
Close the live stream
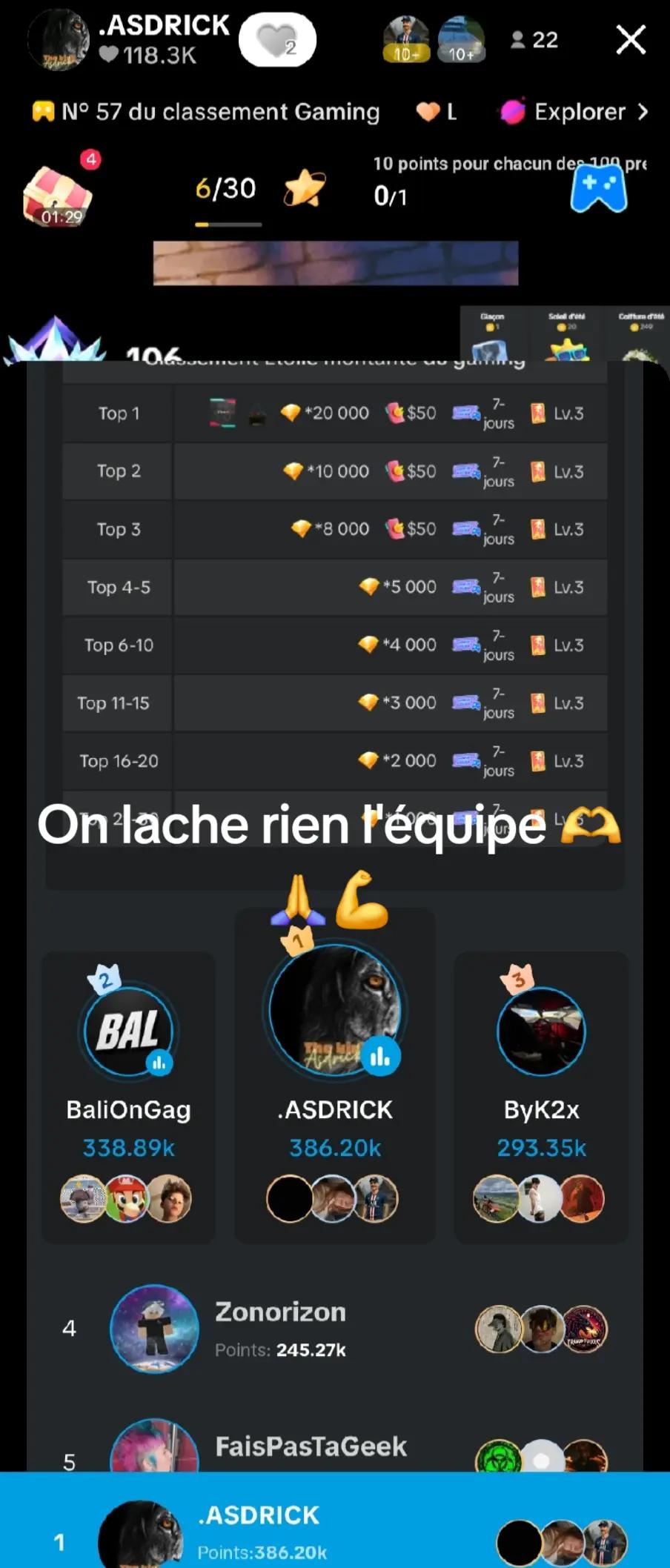pyautogui.click(x=631, y=40)
